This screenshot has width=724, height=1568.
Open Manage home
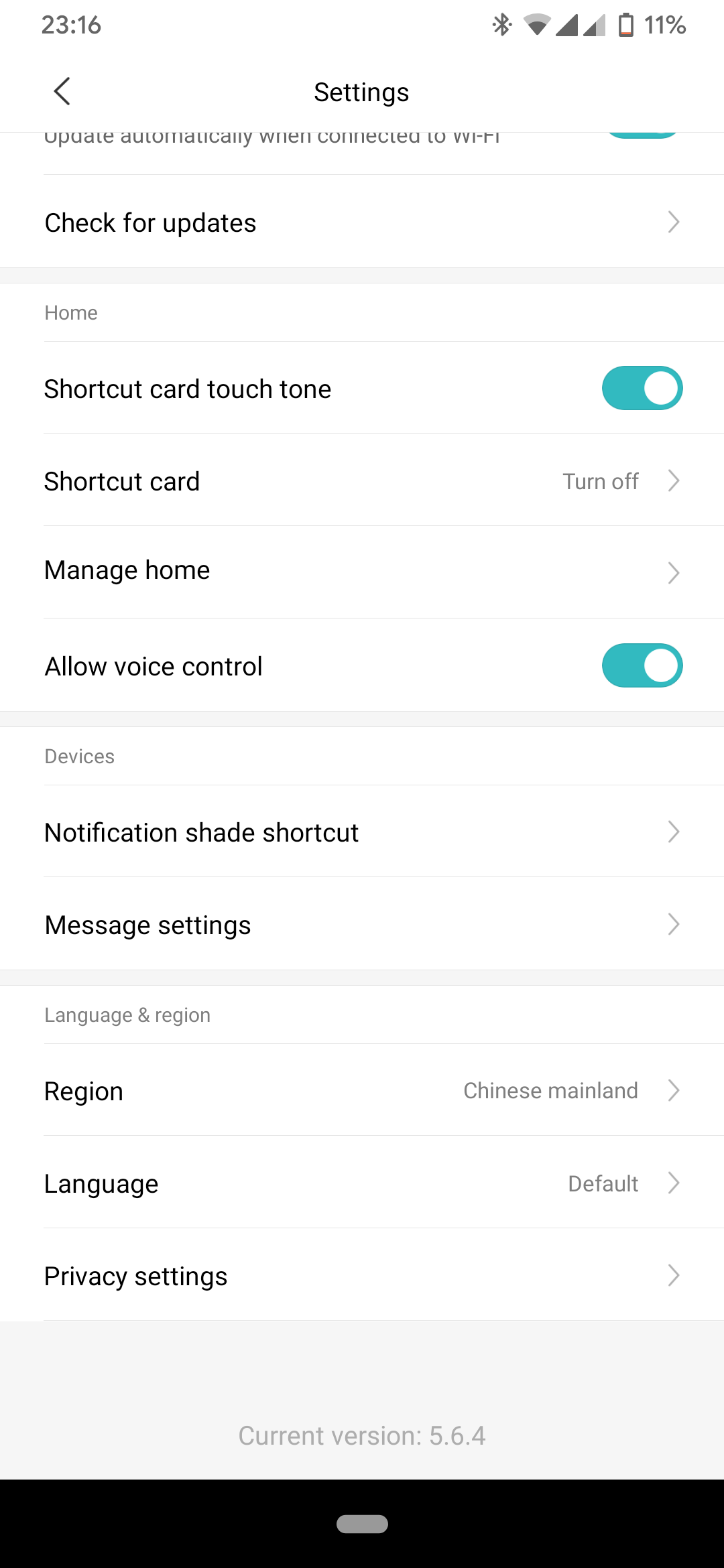click(x=362, y=572)
